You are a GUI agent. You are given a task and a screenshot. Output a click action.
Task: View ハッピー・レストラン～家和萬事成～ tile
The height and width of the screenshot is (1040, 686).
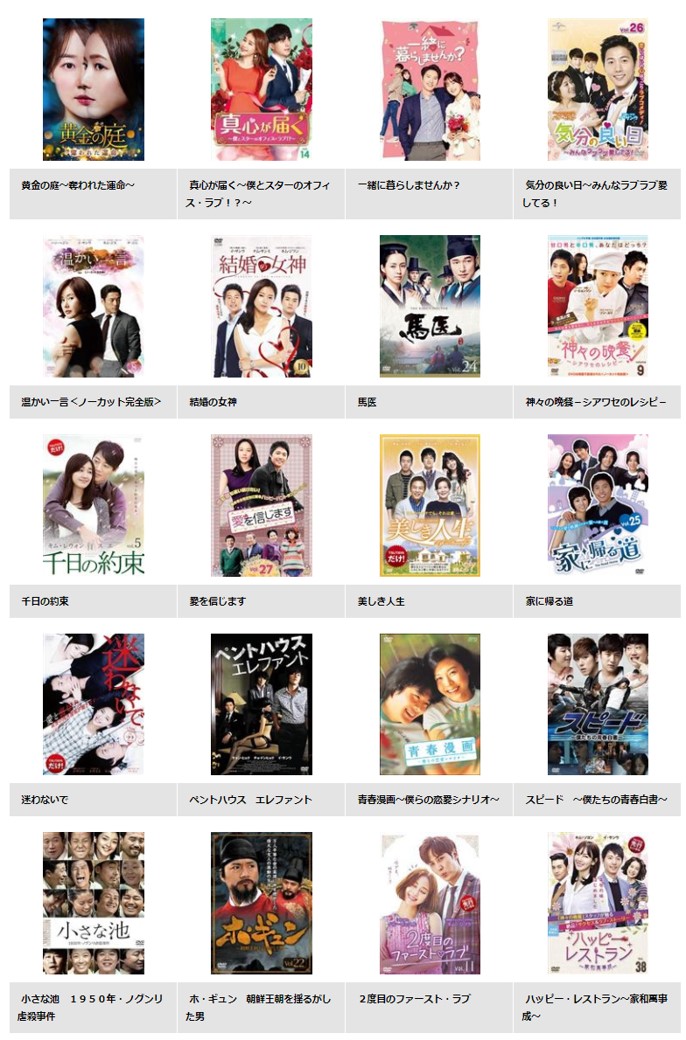point(597,903)
